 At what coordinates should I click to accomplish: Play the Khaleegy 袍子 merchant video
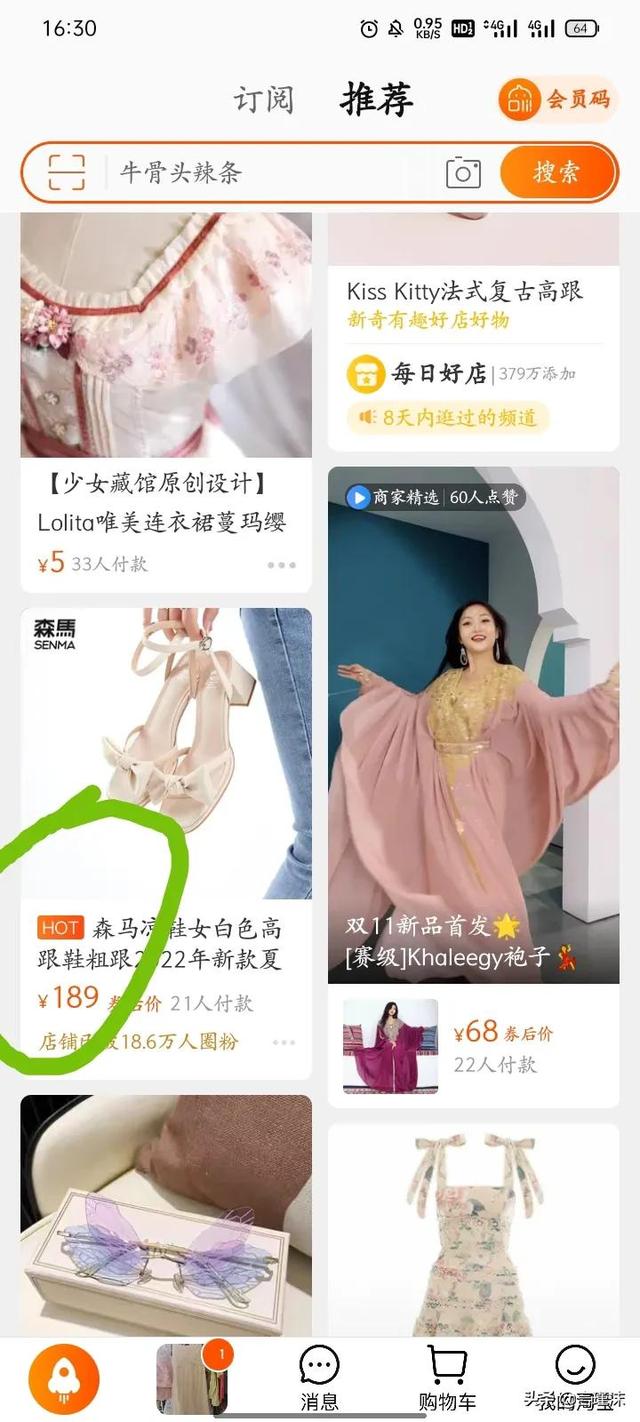coord(473,720)
